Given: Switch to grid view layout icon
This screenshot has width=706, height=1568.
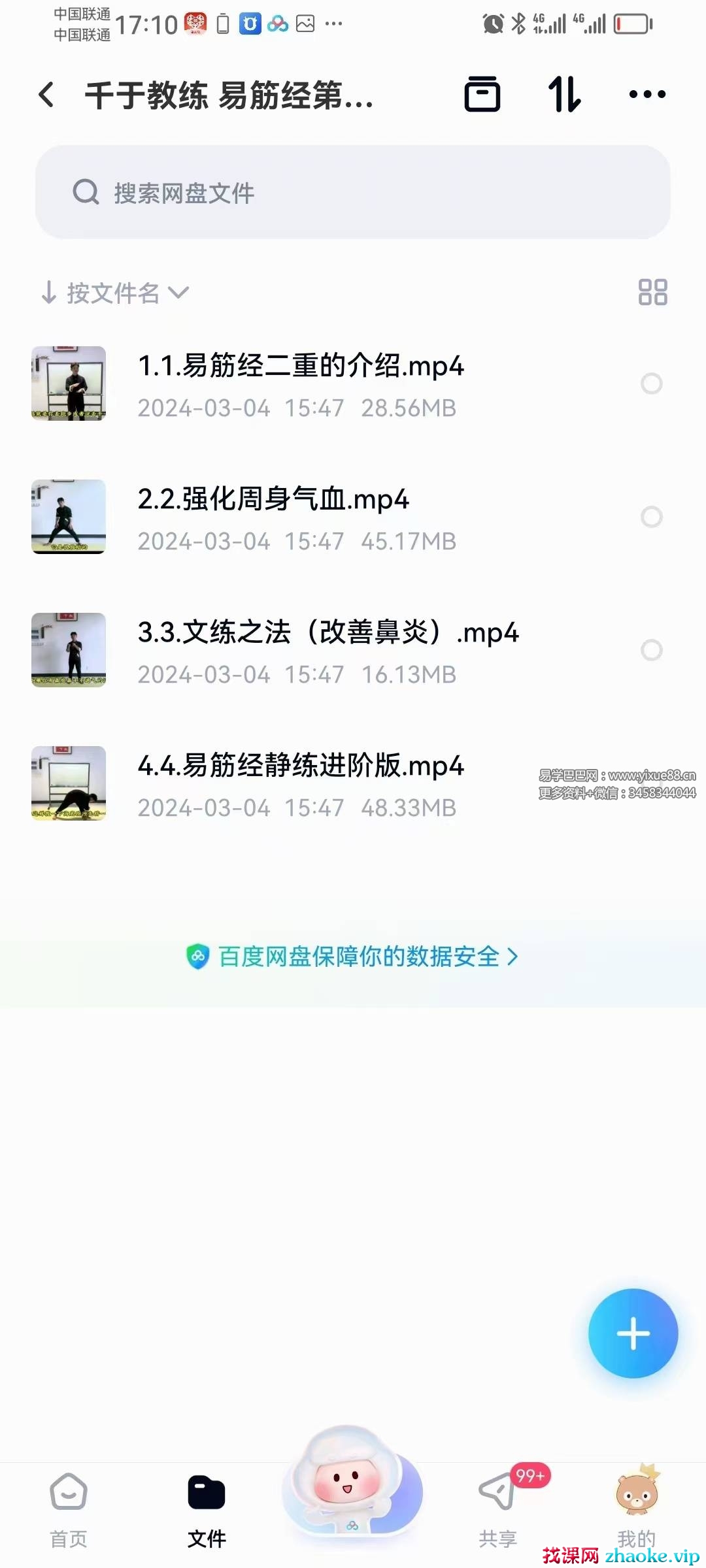Looking at the screenshot, I should (652, 292).
